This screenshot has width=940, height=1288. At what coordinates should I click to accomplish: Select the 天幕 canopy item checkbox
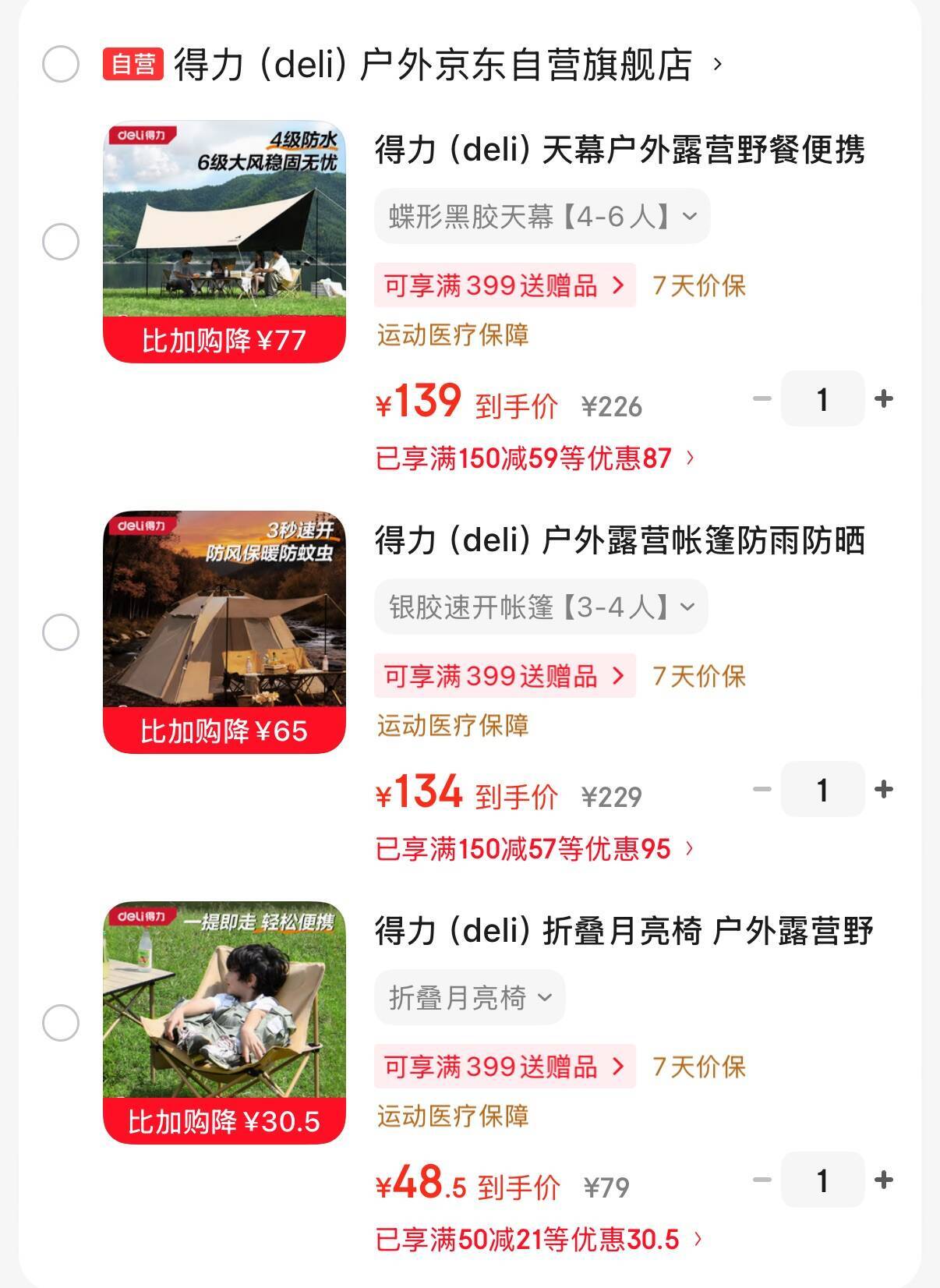61,242
